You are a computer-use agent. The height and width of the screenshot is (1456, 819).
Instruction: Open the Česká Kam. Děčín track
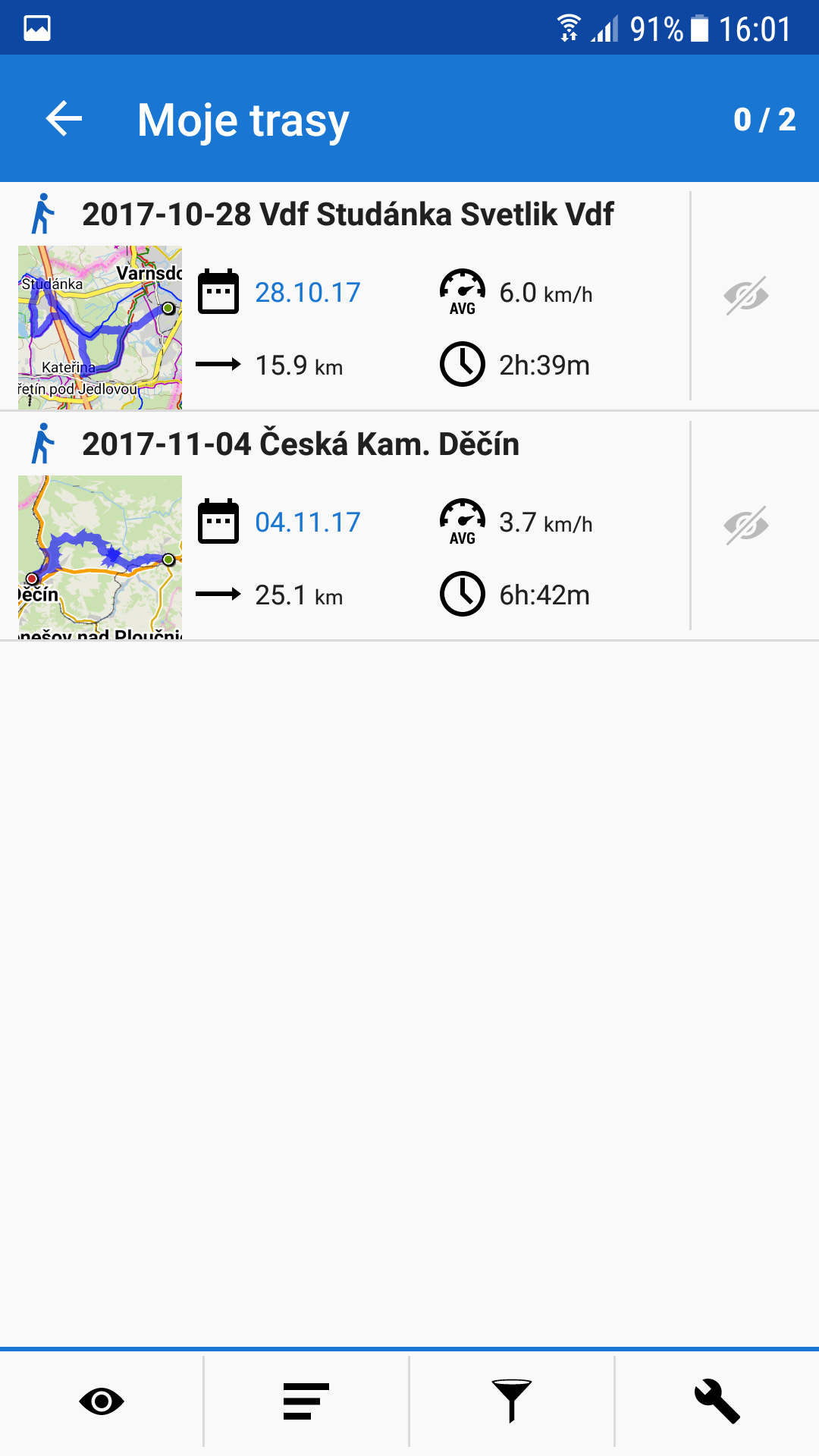300,444
